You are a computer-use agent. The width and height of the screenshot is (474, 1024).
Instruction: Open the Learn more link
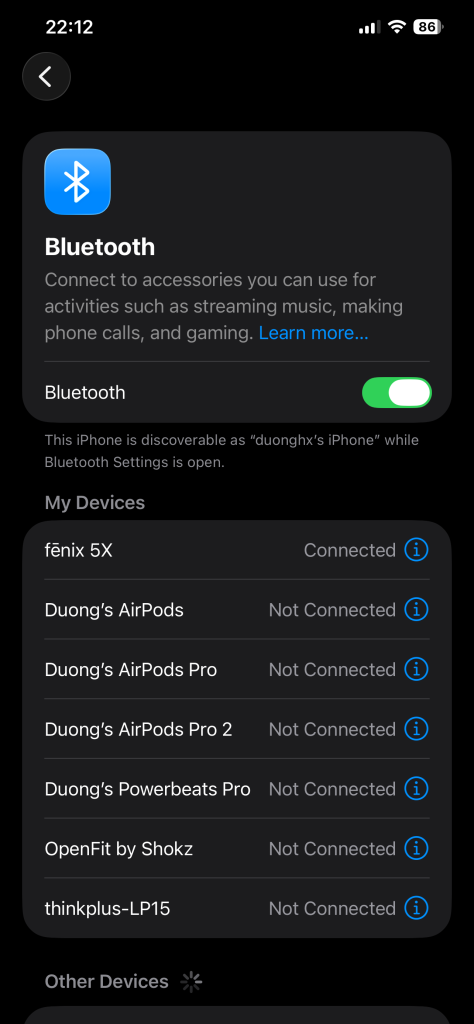[313, 333]
